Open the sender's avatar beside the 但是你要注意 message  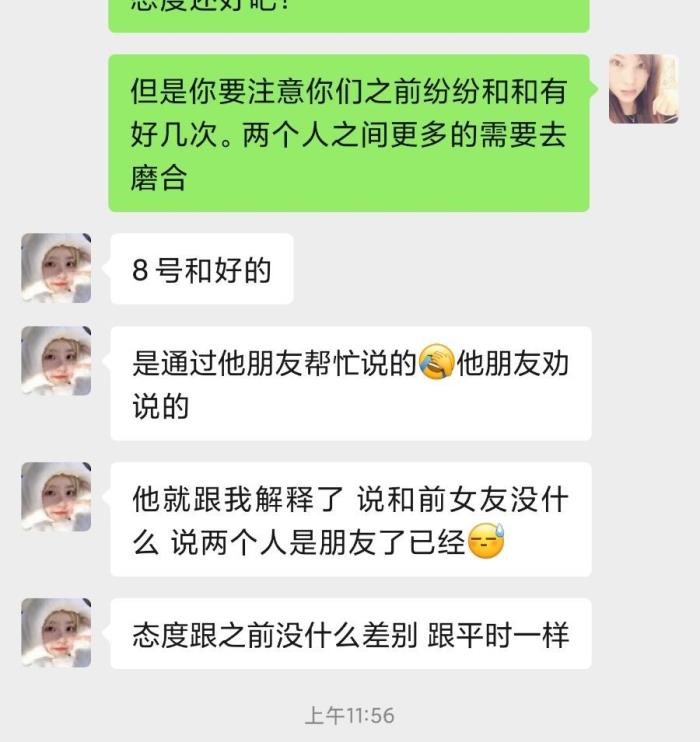[643, 89]
